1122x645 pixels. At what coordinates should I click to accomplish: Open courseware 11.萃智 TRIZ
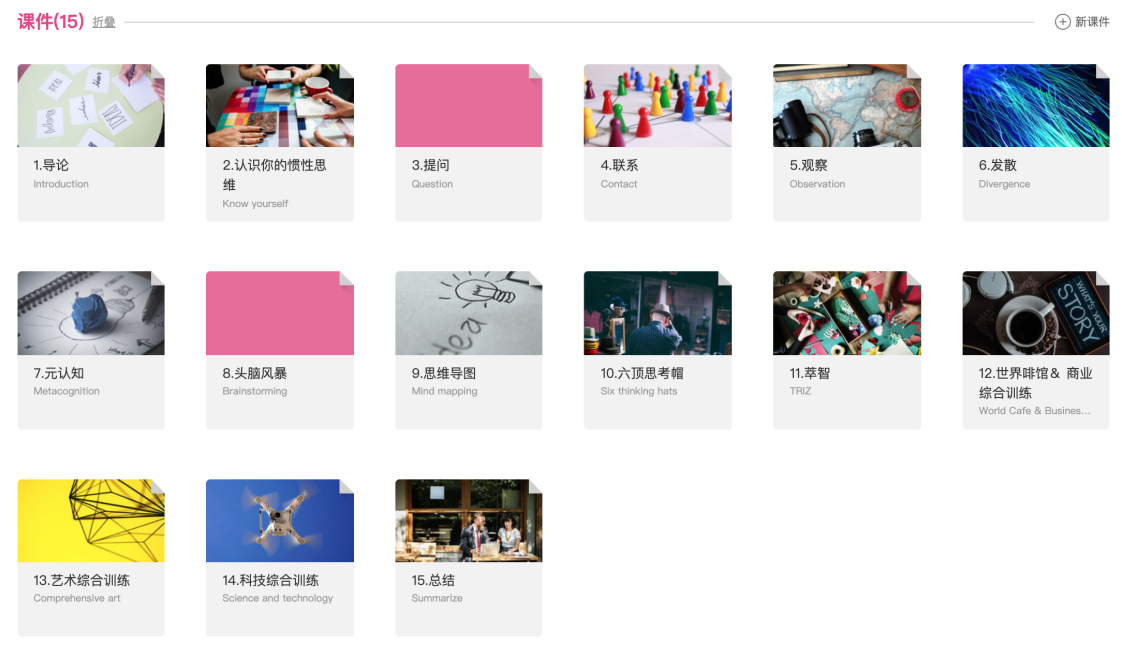(846, 349)
